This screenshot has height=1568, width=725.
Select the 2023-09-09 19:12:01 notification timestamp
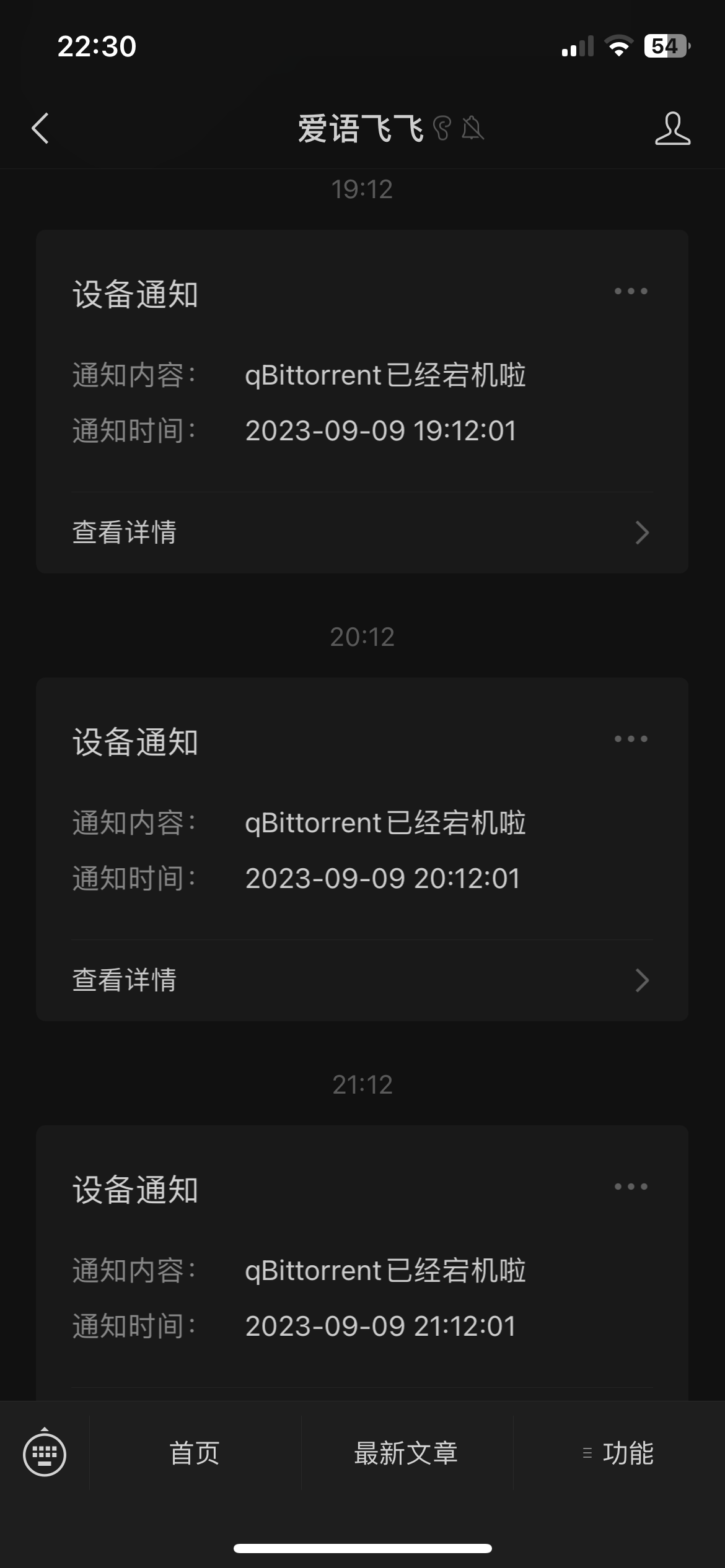[380, 432]
